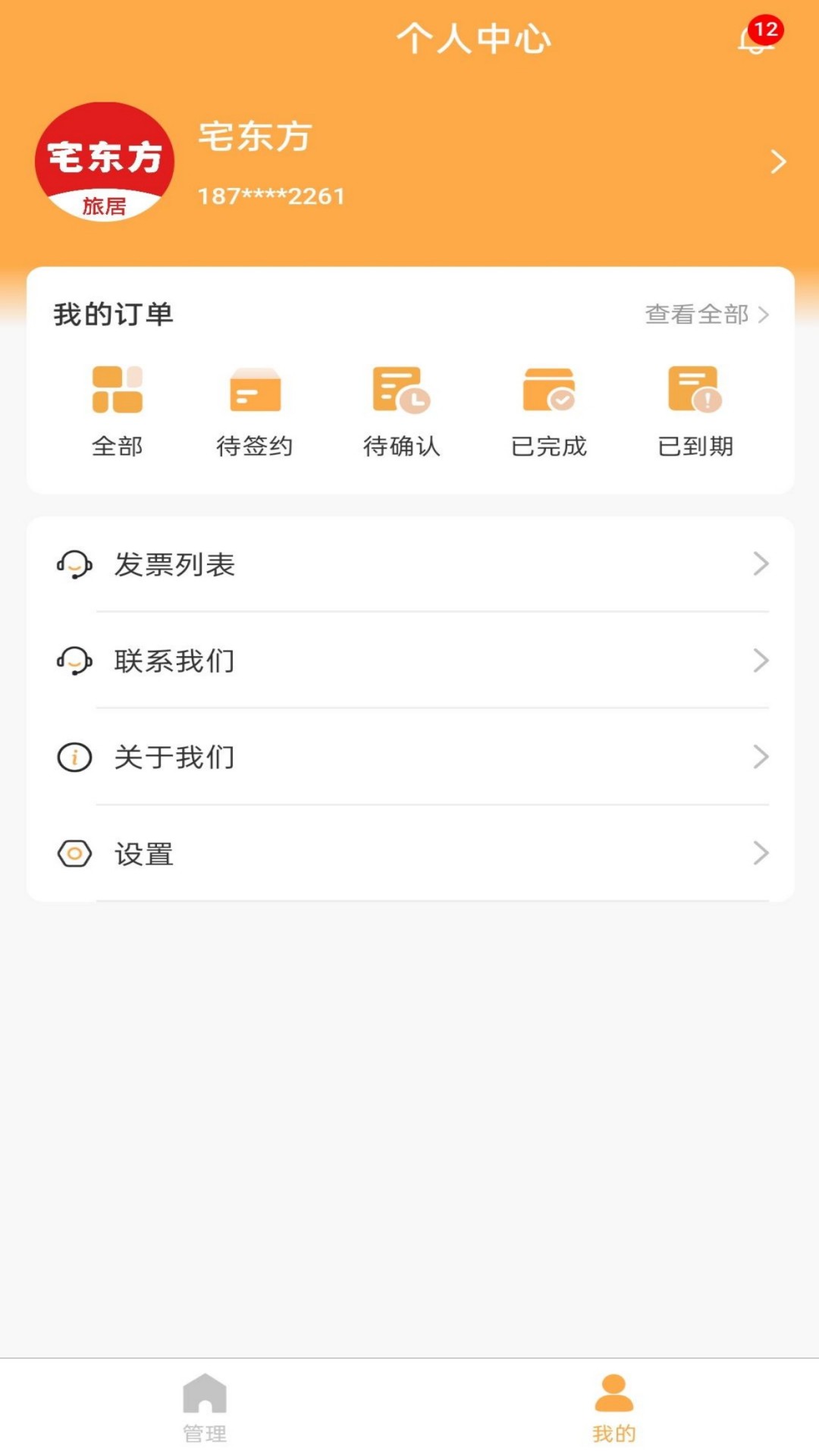Click the 发票列表 headset icon
This screenshot has height=1456, width=819.
point(74,564)
